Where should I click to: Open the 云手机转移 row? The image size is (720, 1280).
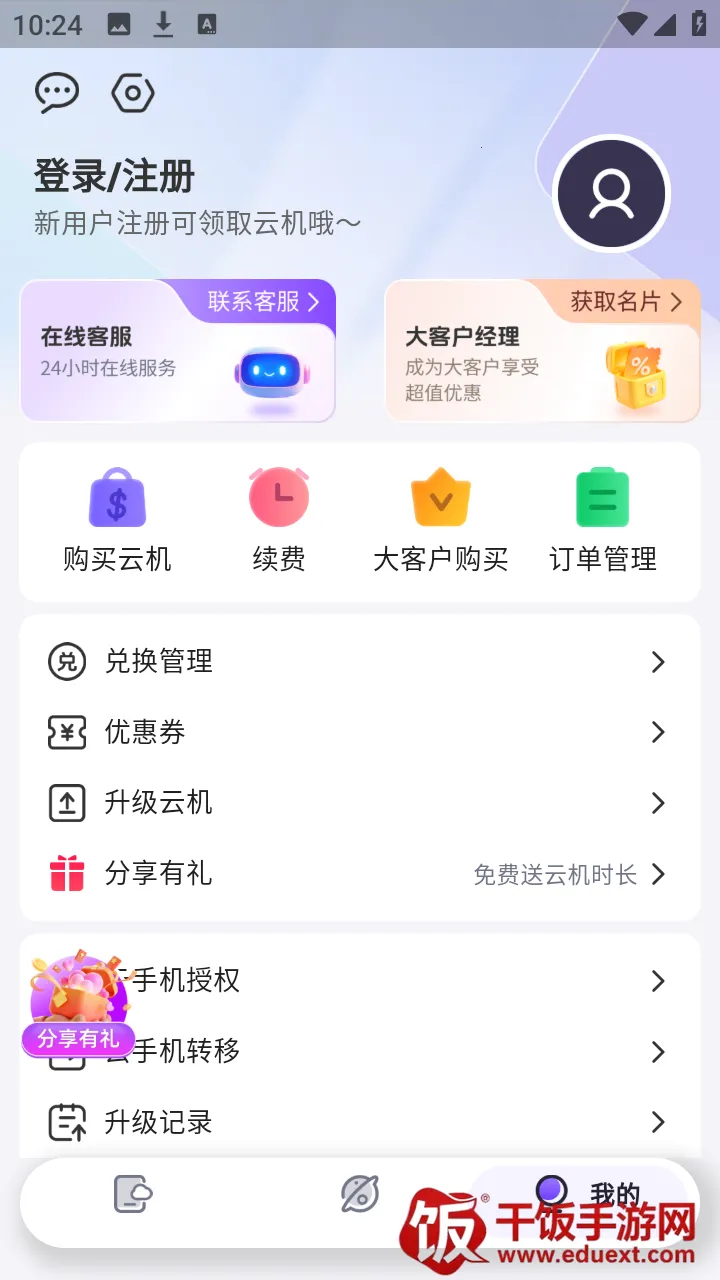pyautogui.click(x=400, y=1051)
